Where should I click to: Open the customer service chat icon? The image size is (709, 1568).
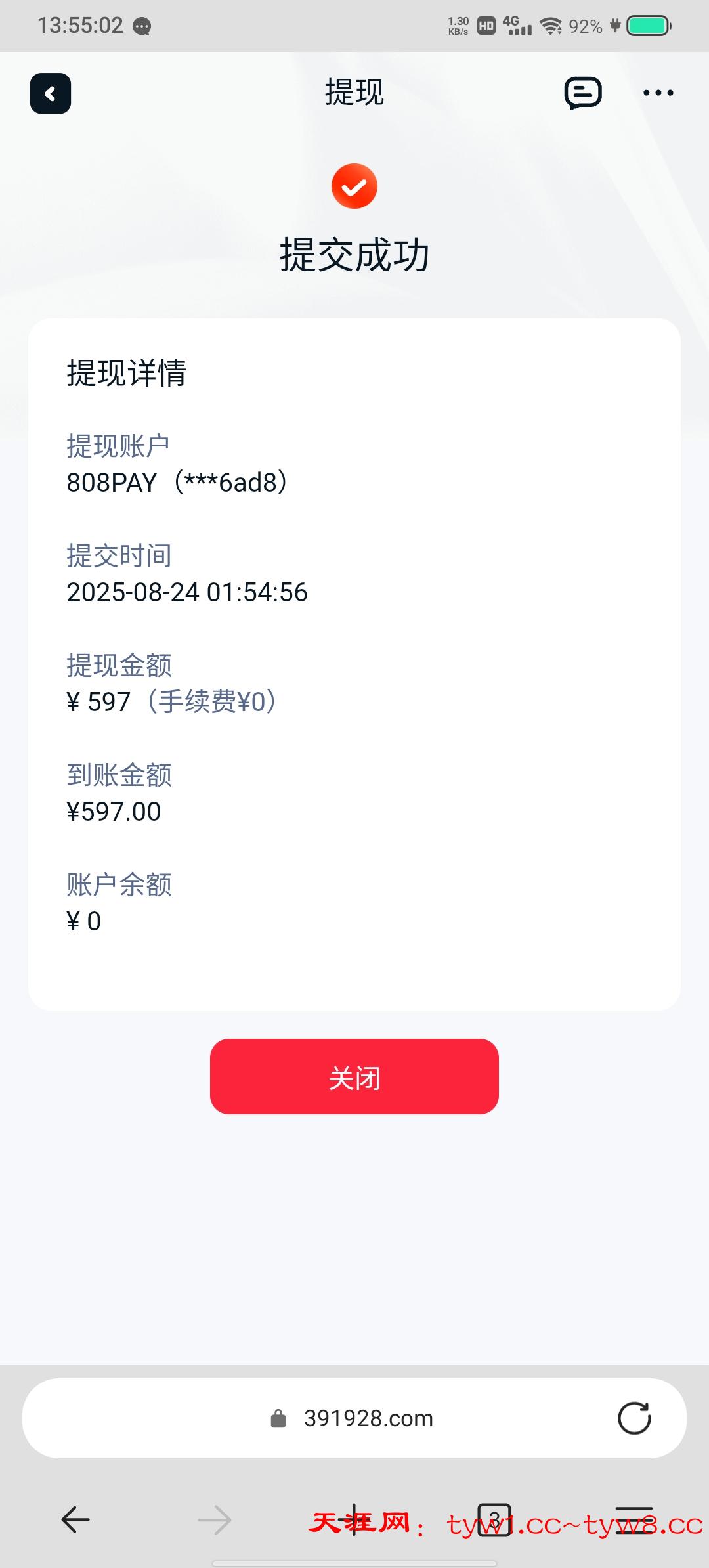click(x=583, y=93)
